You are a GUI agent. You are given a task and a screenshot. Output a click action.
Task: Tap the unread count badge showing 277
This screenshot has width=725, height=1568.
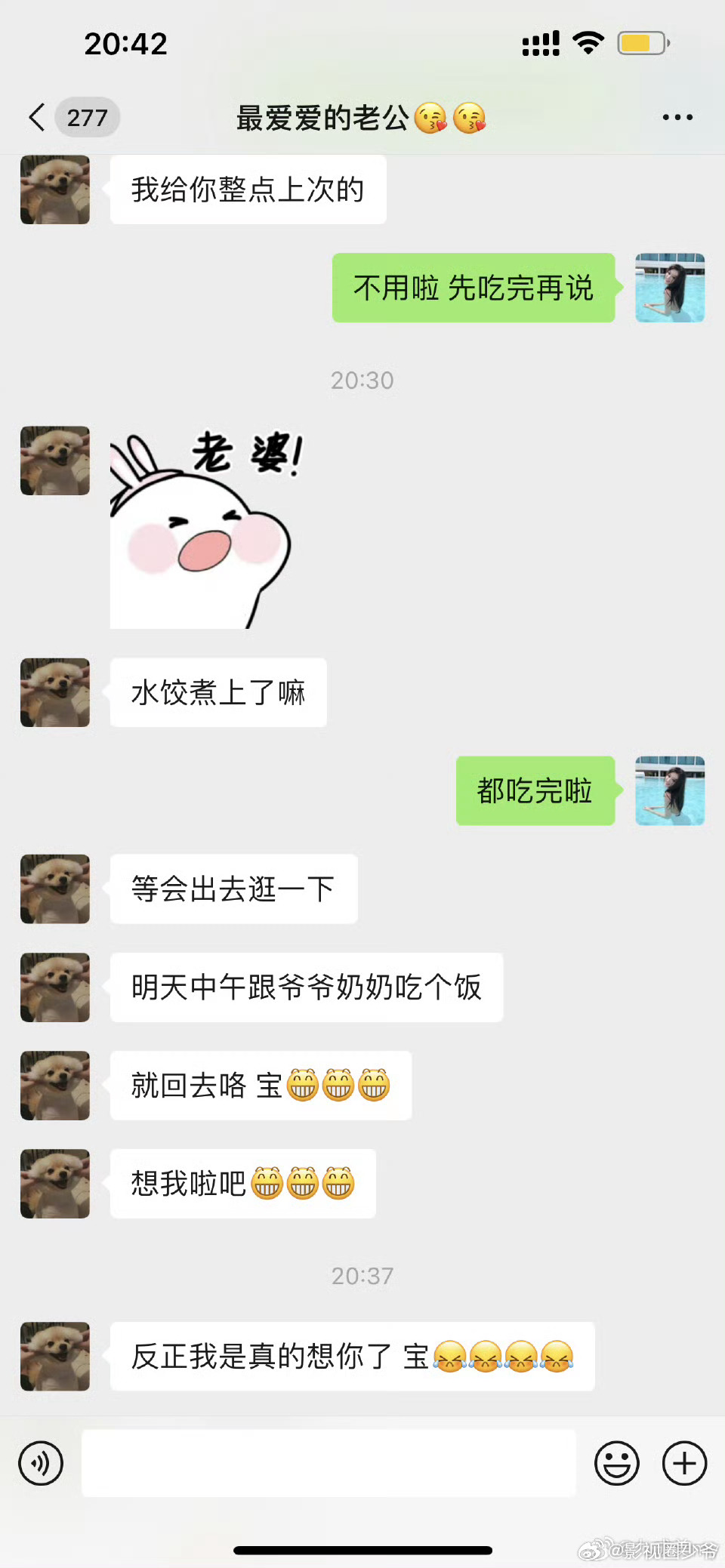pos(87,118)
